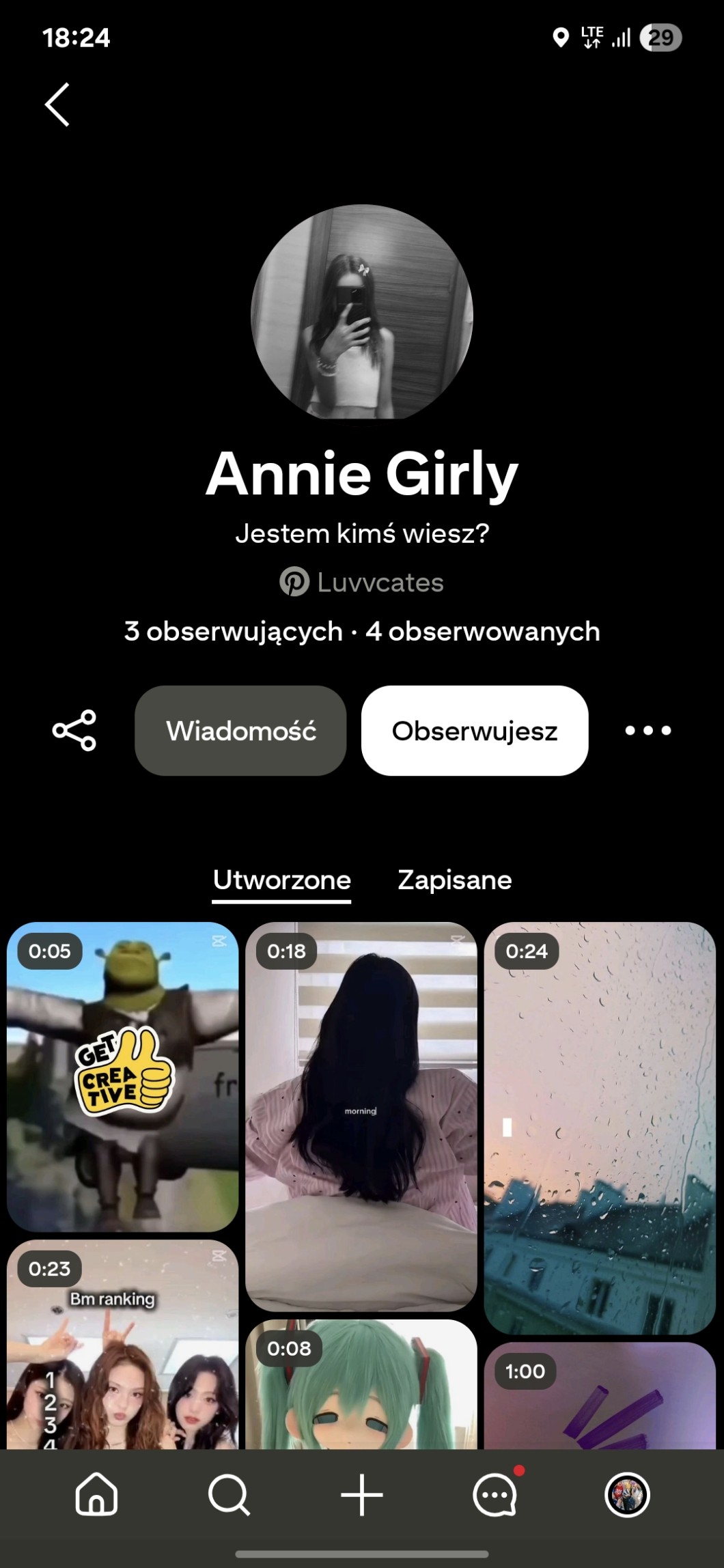Open my own profile tab
The image size is (724, 1568).
[x=627, y=1494]
